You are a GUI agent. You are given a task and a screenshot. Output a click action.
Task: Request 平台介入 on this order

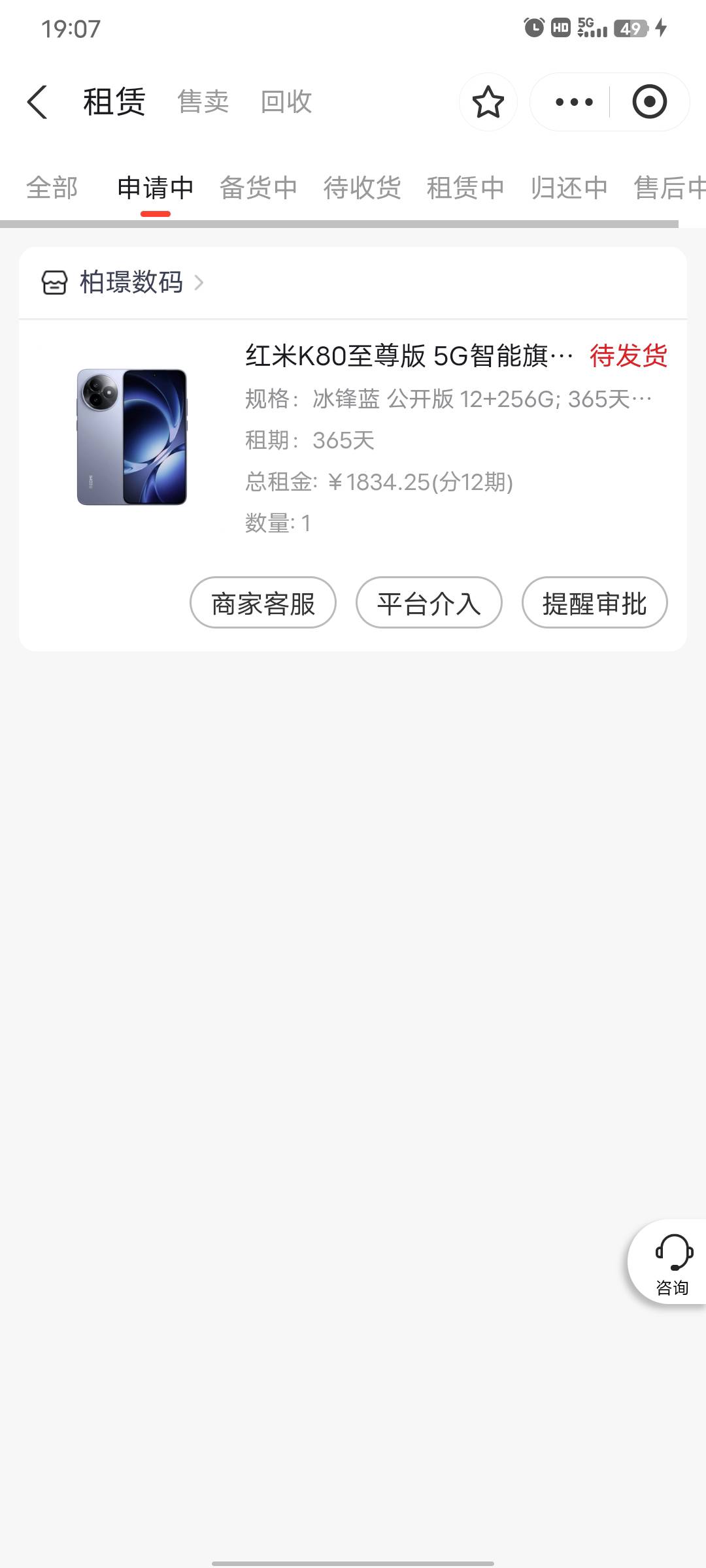point(429,602)
